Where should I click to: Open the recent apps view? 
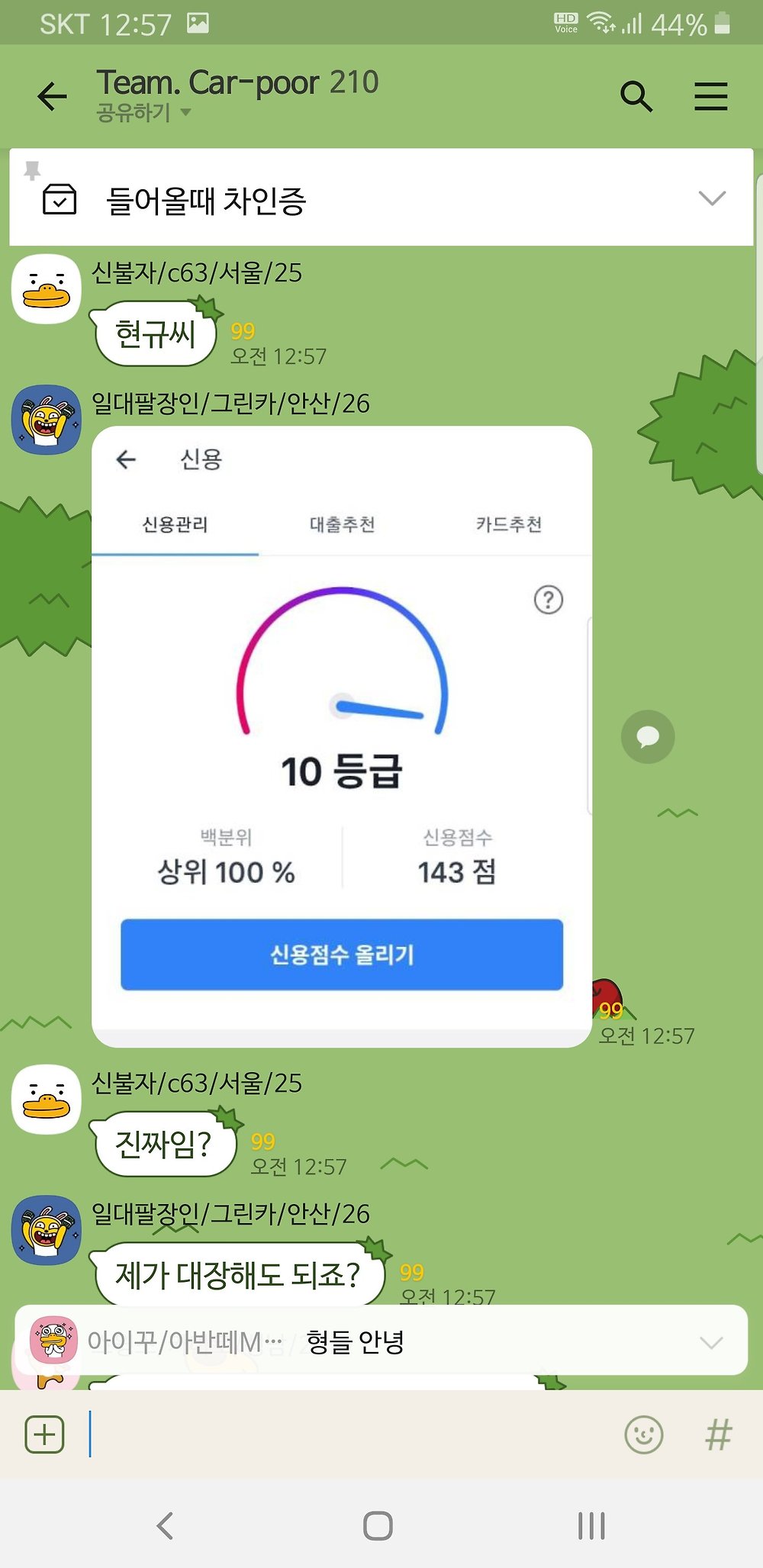click(591, 1526)
